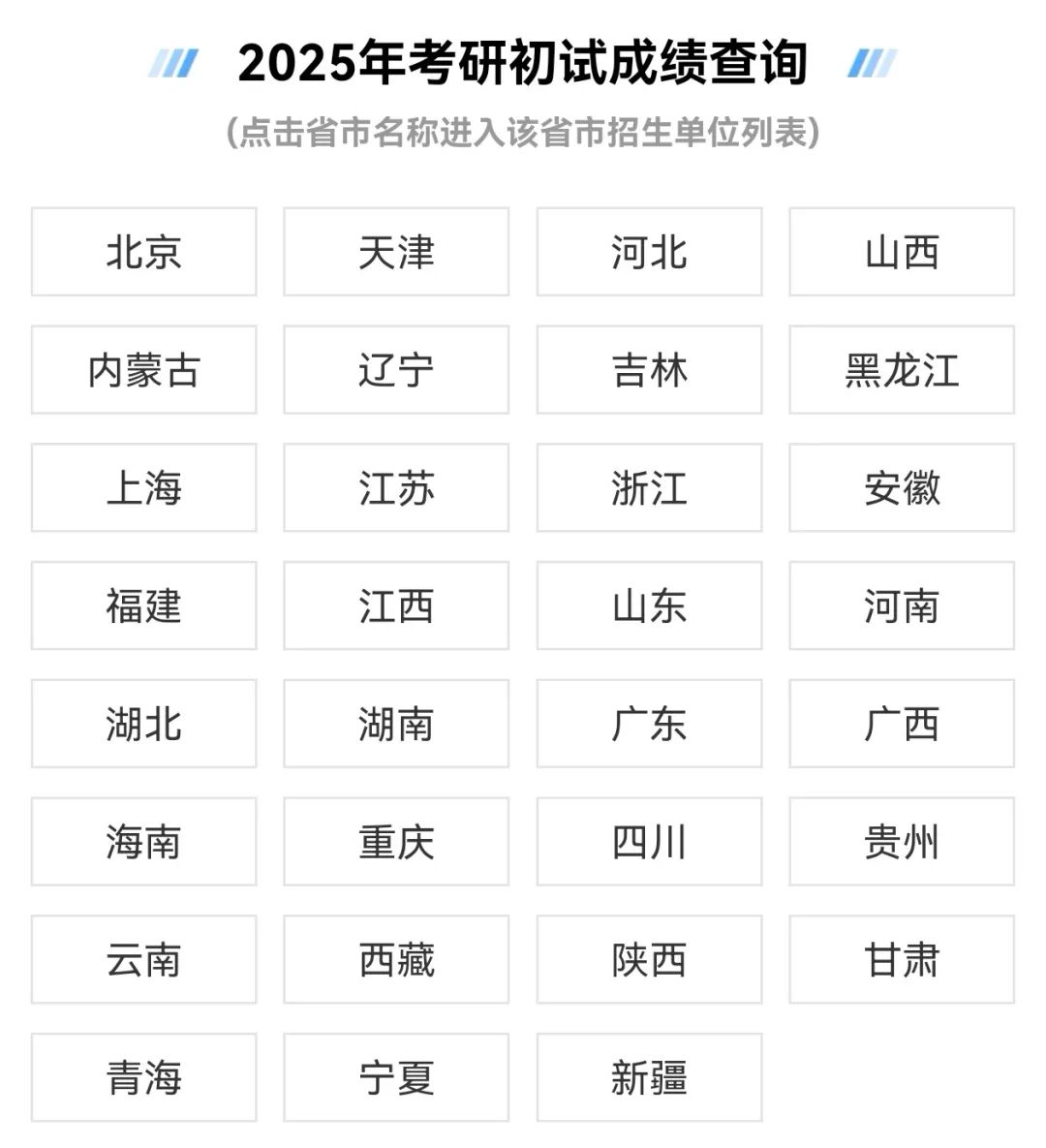Open 黑龙江 score query

point(902,370)
